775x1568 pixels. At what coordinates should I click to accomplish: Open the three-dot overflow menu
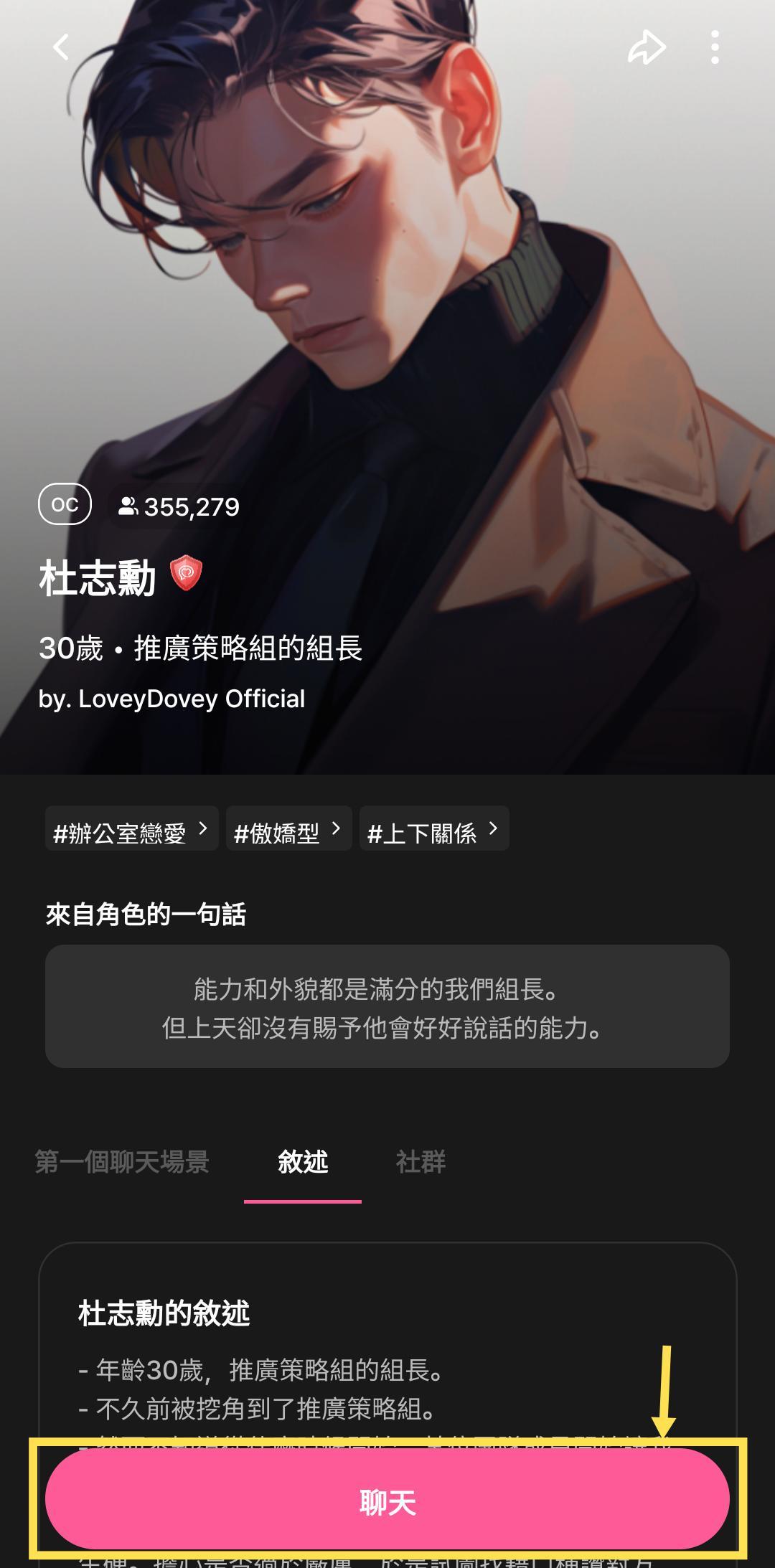[x=715, y=48]
